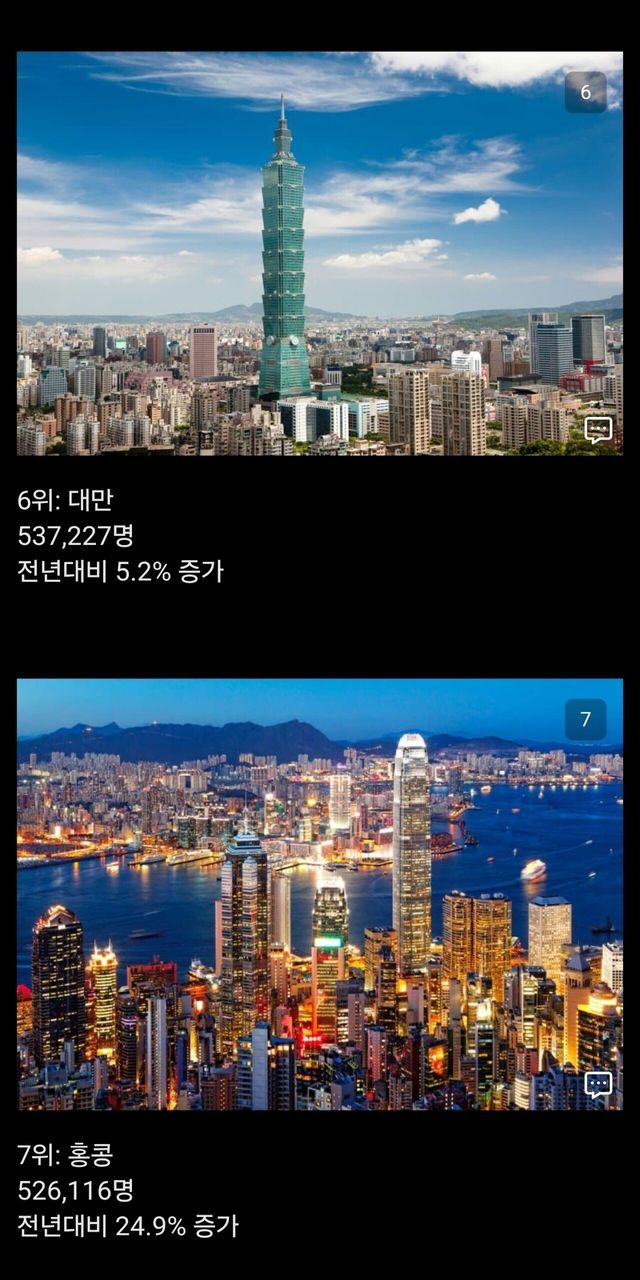The height and width of the screenshot is (1280, 640).
Task: View the Taiwan skyline photo numbered 6
Action: coord(319,254)
